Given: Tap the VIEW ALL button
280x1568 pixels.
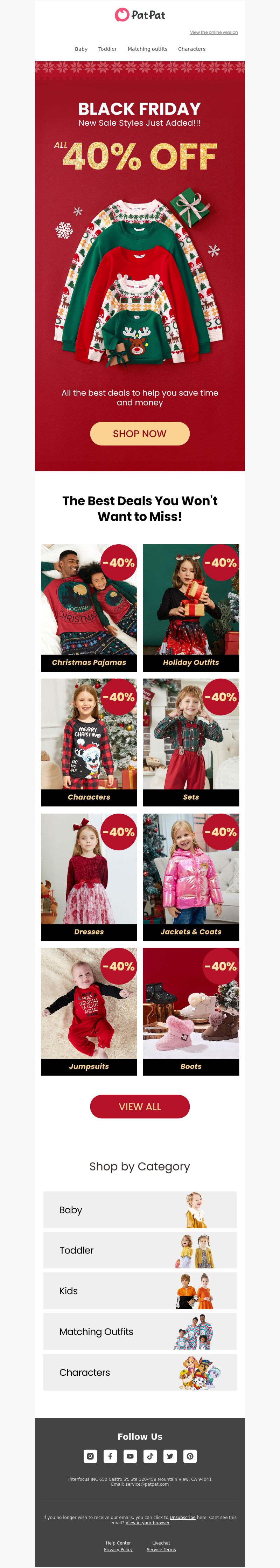Looking at the screenshot, I should pyautogui.click(x=140, y=1106).
